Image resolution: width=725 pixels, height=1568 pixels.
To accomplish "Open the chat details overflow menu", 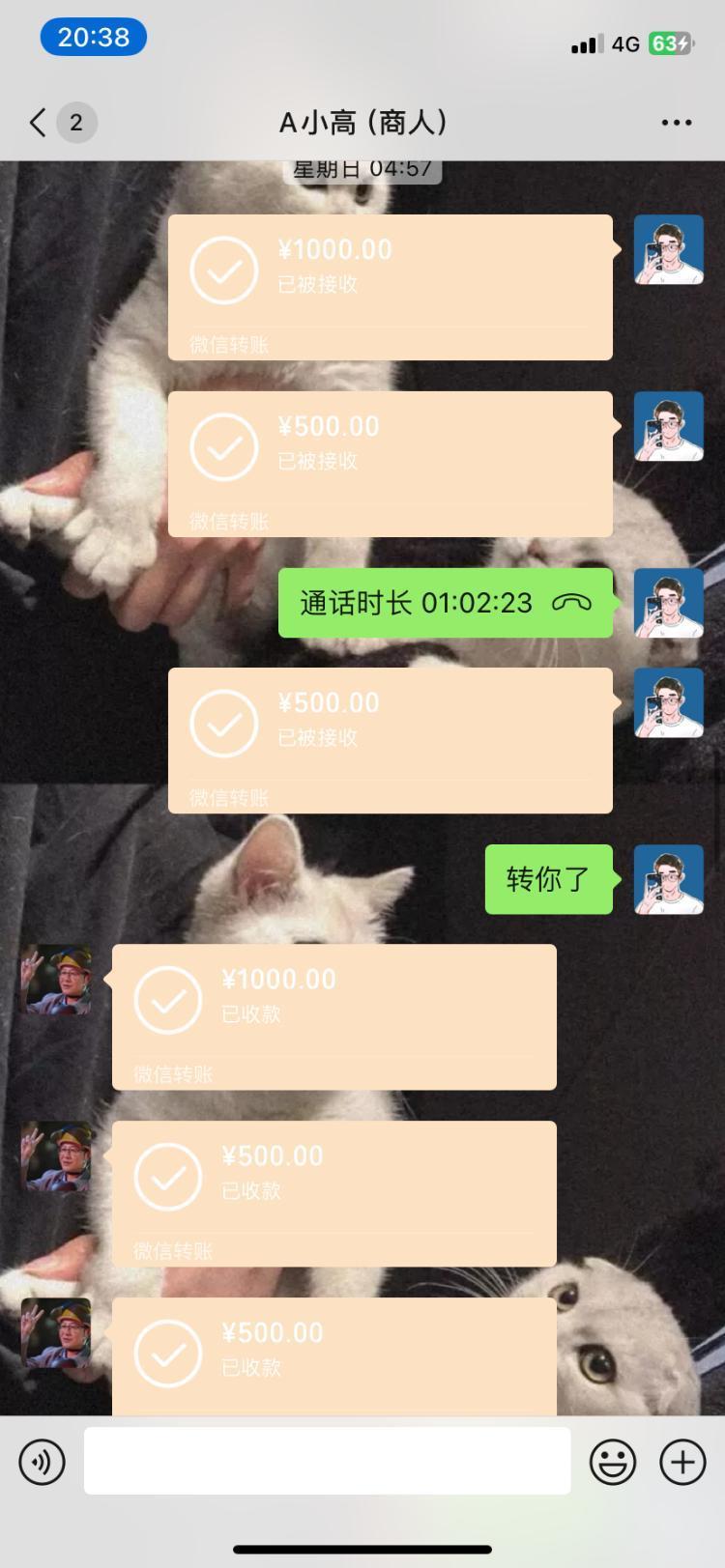I will (676, 123).
